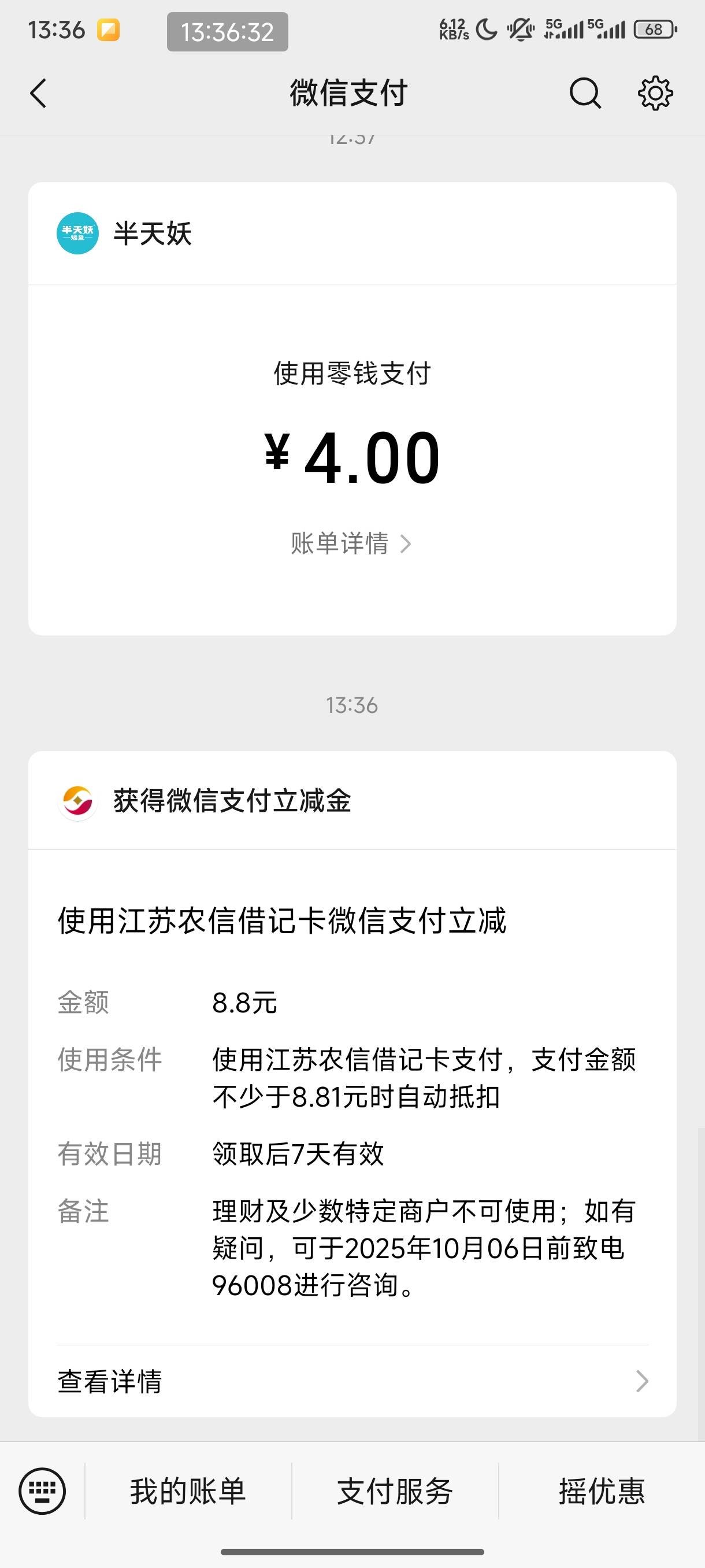705x1568 pixels.
Task: Open 支付服务 menu
Action: [395, 1491]
